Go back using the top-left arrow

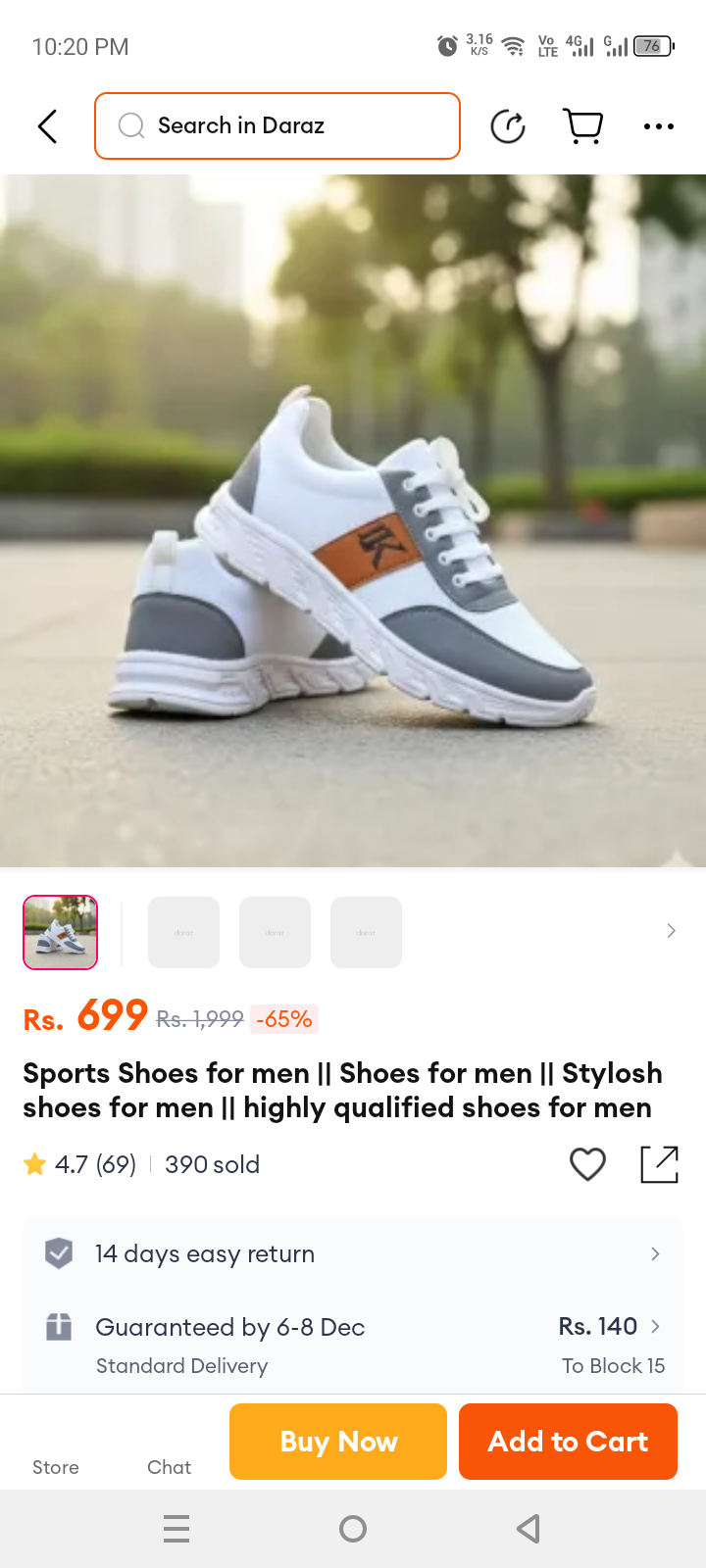click(x=47, y=126)
